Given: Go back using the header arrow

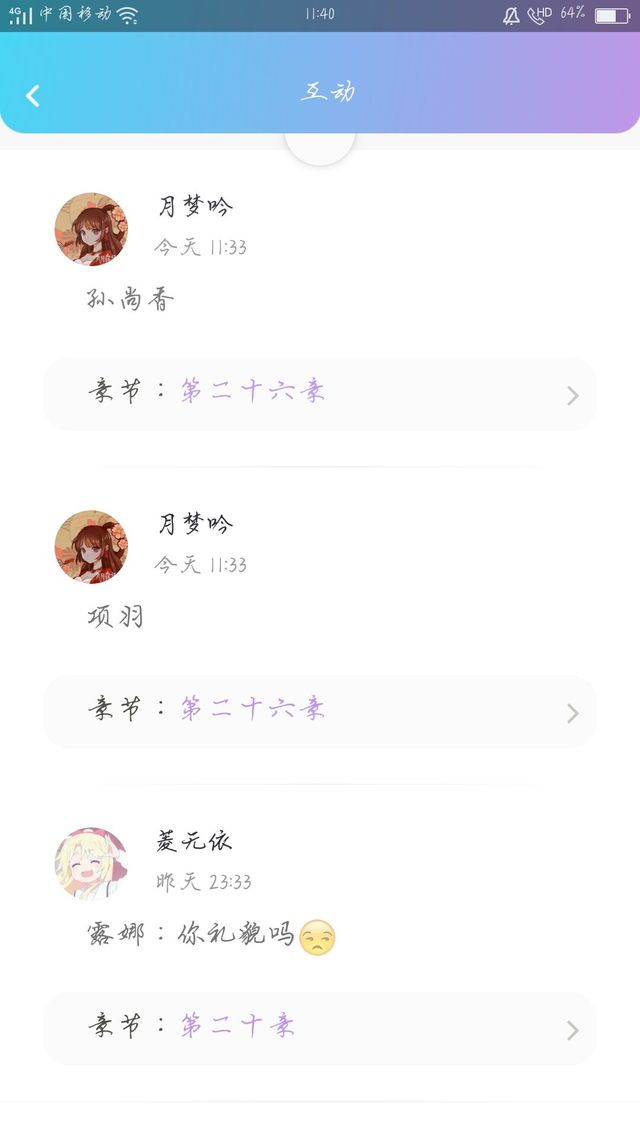Looking at the screenshot, I should [33, 95].
